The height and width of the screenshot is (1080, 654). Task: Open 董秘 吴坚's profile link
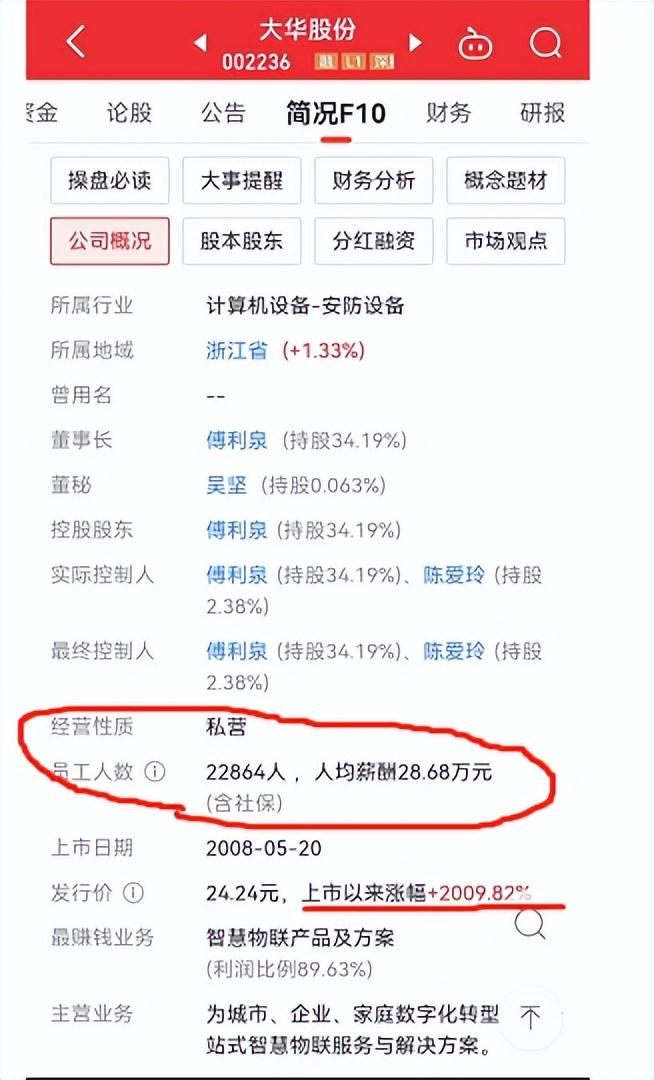(x=226, y=485)
